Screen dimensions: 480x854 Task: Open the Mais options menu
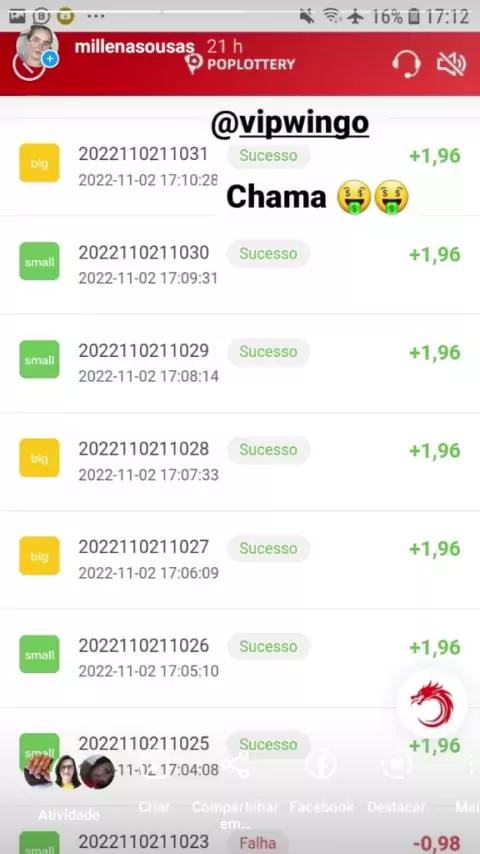tap(469, 782)
